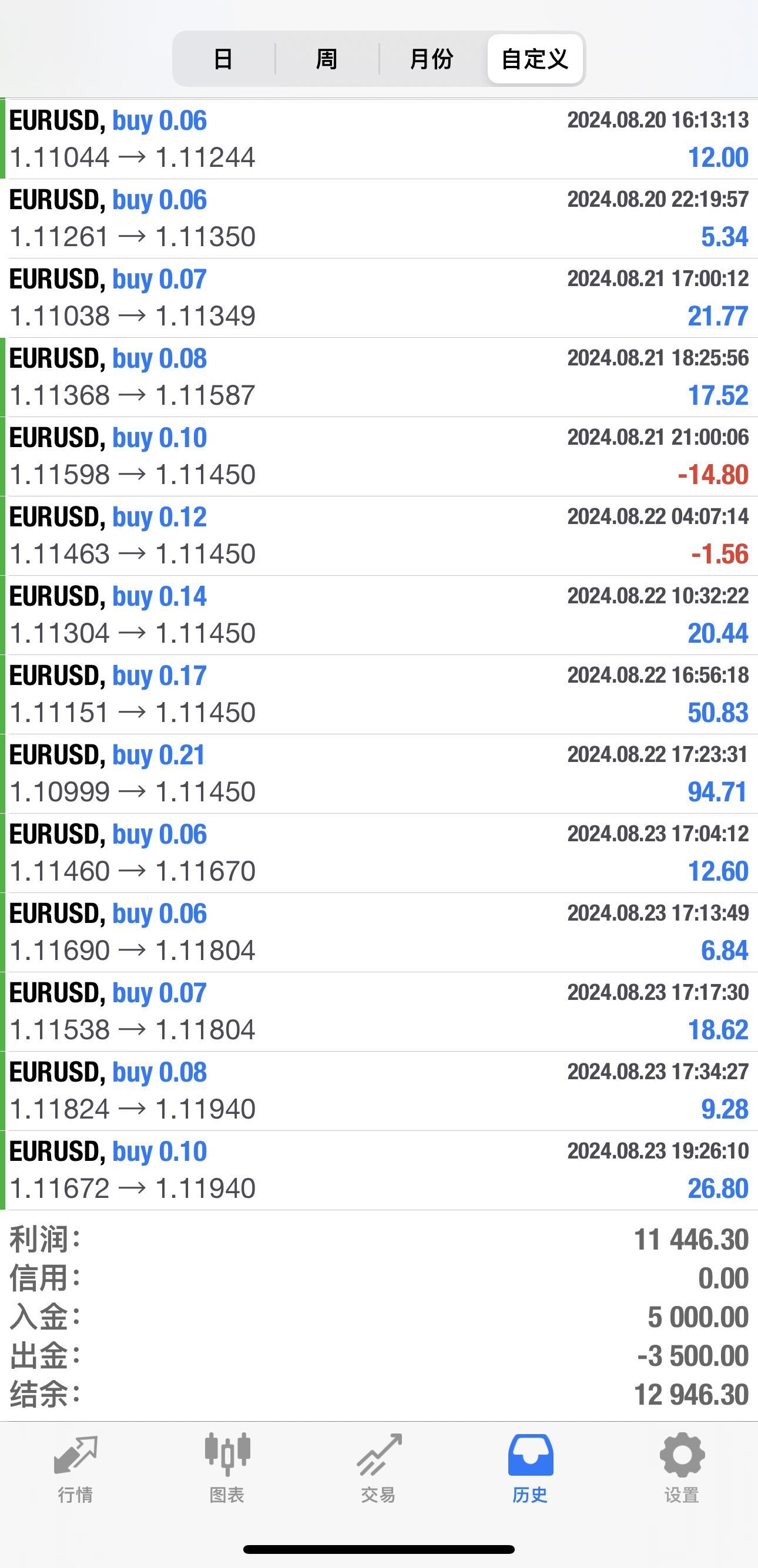
Task: Open the EURUSD trade with profit 5.34
Action: [378, 219]
